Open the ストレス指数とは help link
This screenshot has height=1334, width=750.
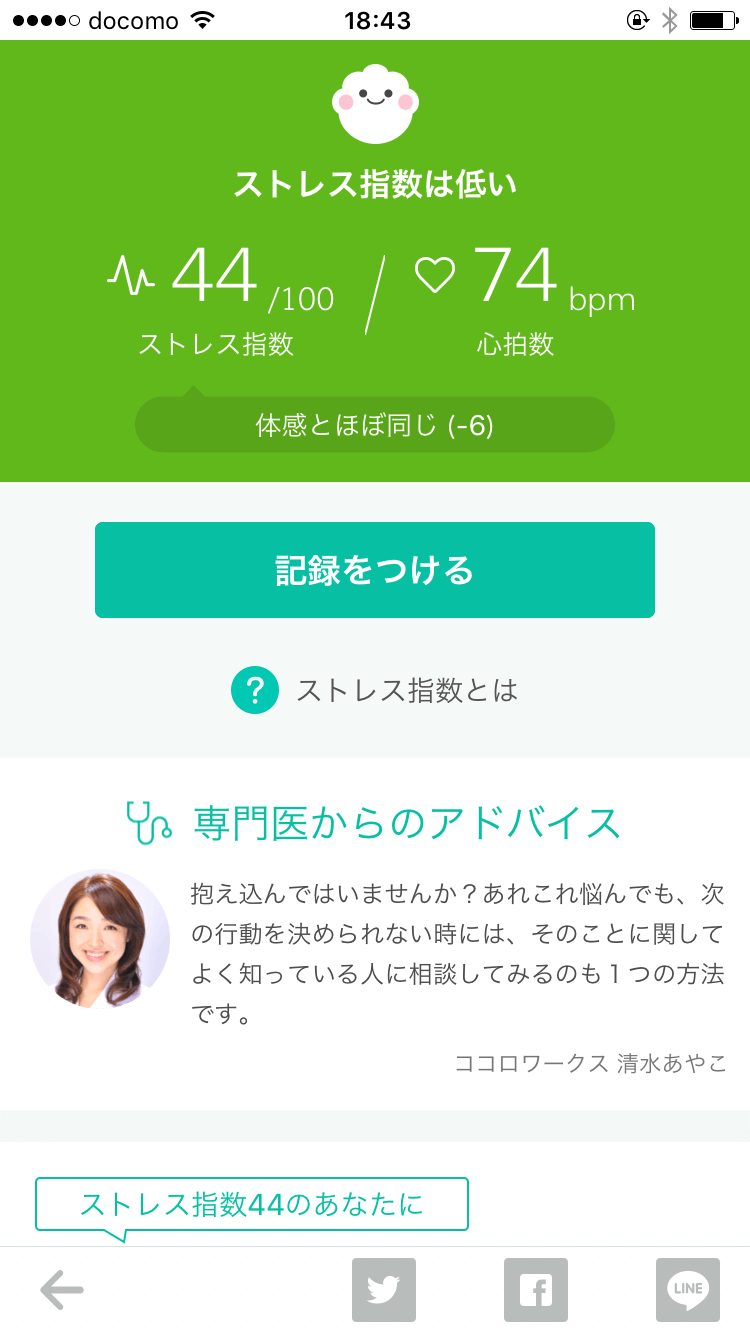[x=375, y=690]
